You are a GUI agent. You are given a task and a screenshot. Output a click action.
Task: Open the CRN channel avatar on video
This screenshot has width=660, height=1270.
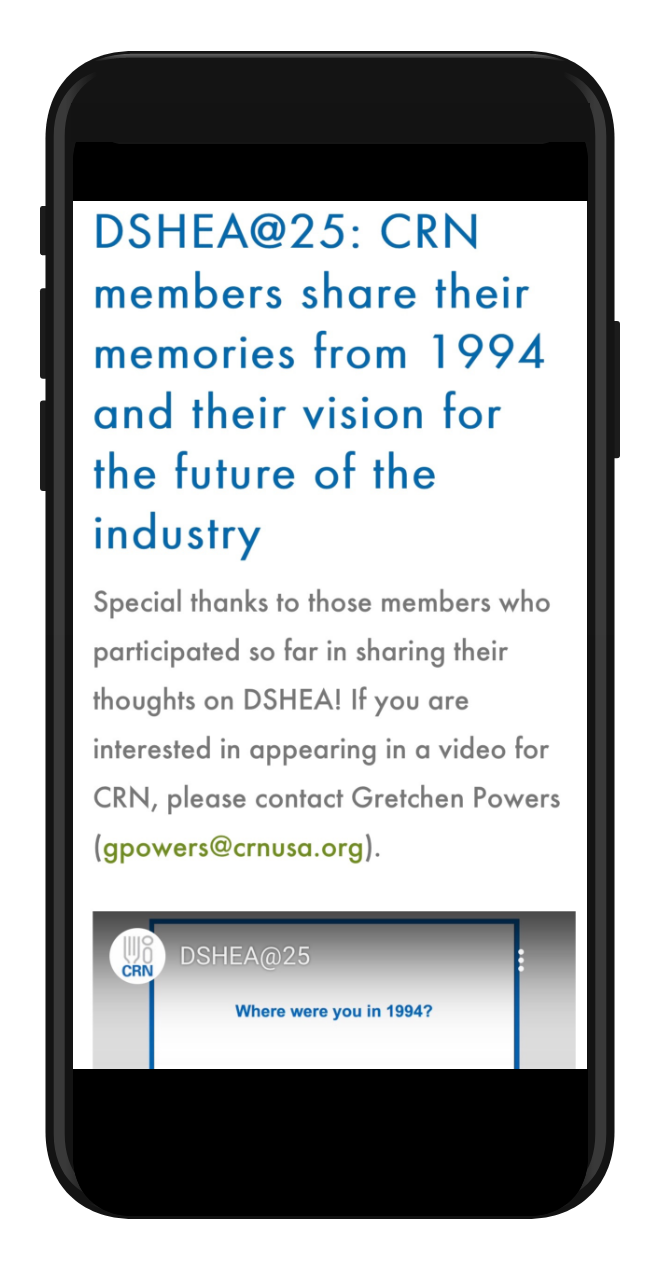137,957
